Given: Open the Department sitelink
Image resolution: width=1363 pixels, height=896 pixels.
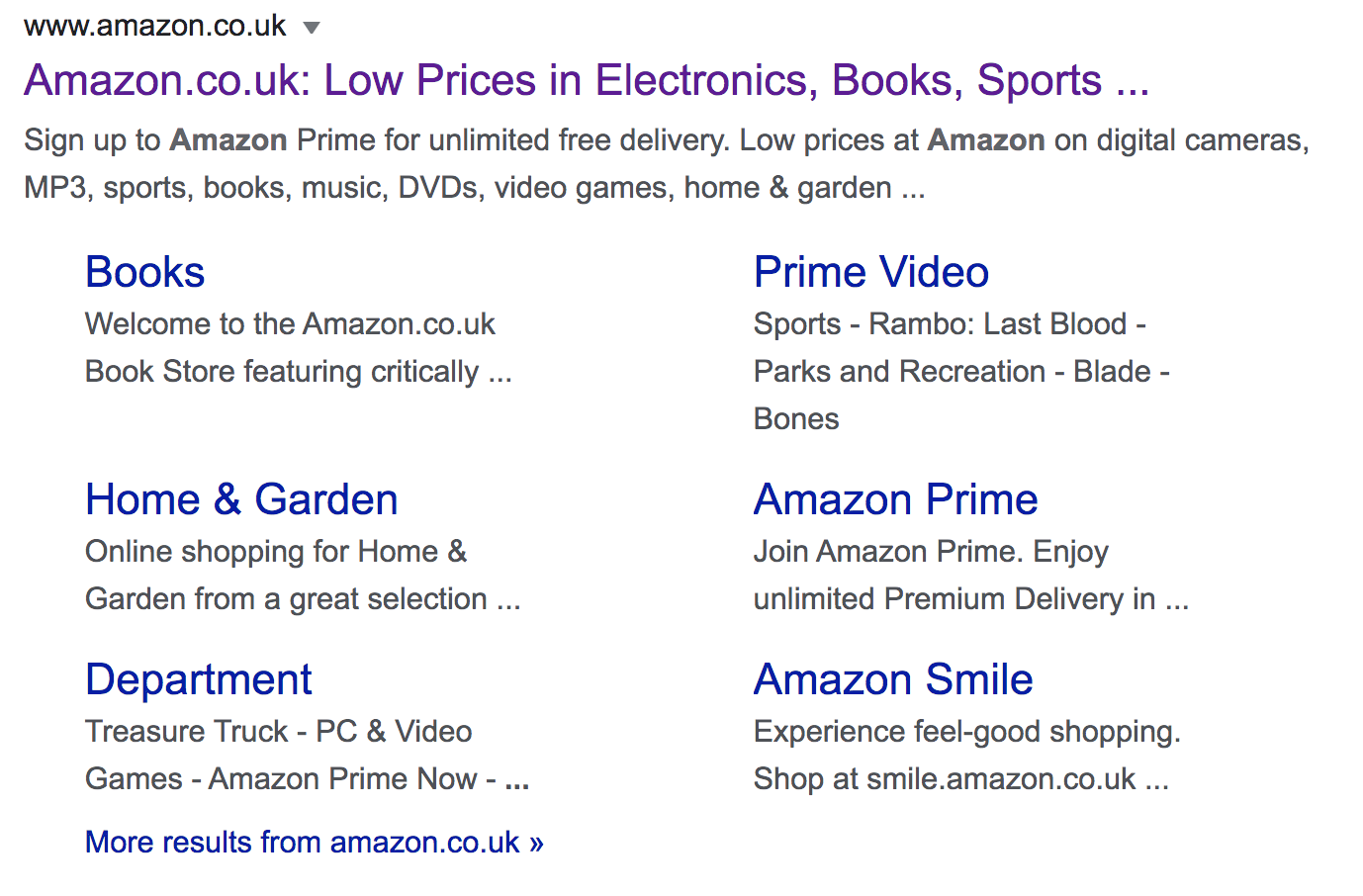Looking at the screenshot, I should pyautogui.click(x=199, y=680).
